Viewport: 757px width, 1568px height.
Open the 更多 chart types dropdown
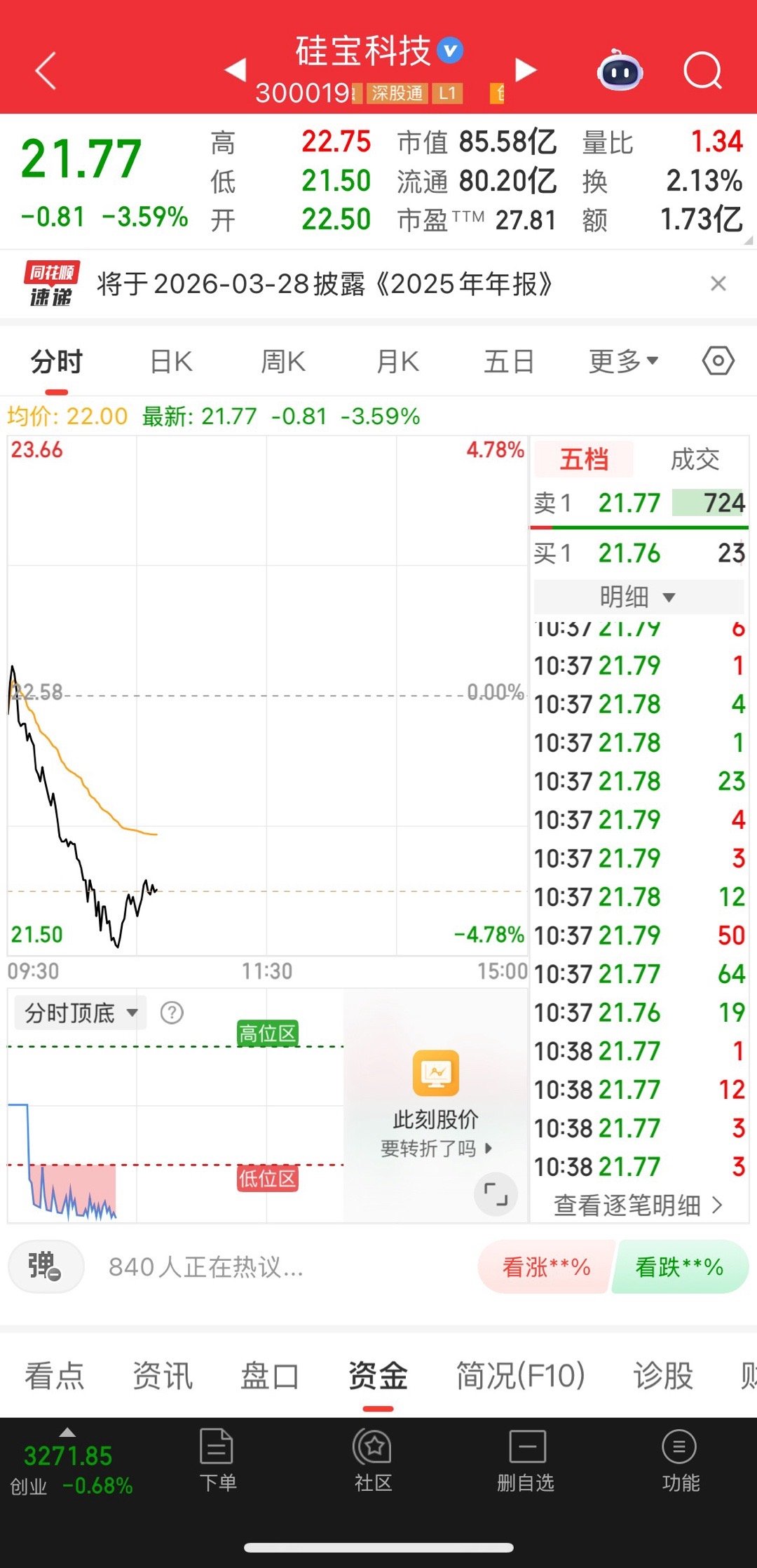622,360
